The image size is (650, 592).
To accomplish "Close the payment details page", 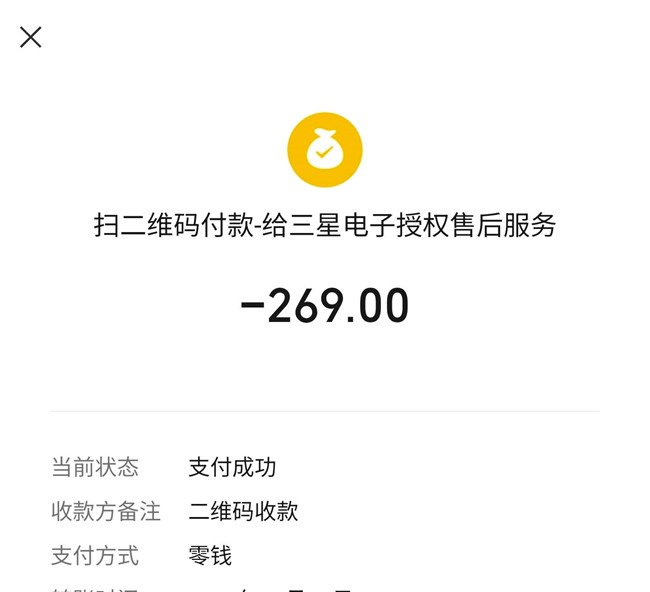I will [x=31, y=38].
